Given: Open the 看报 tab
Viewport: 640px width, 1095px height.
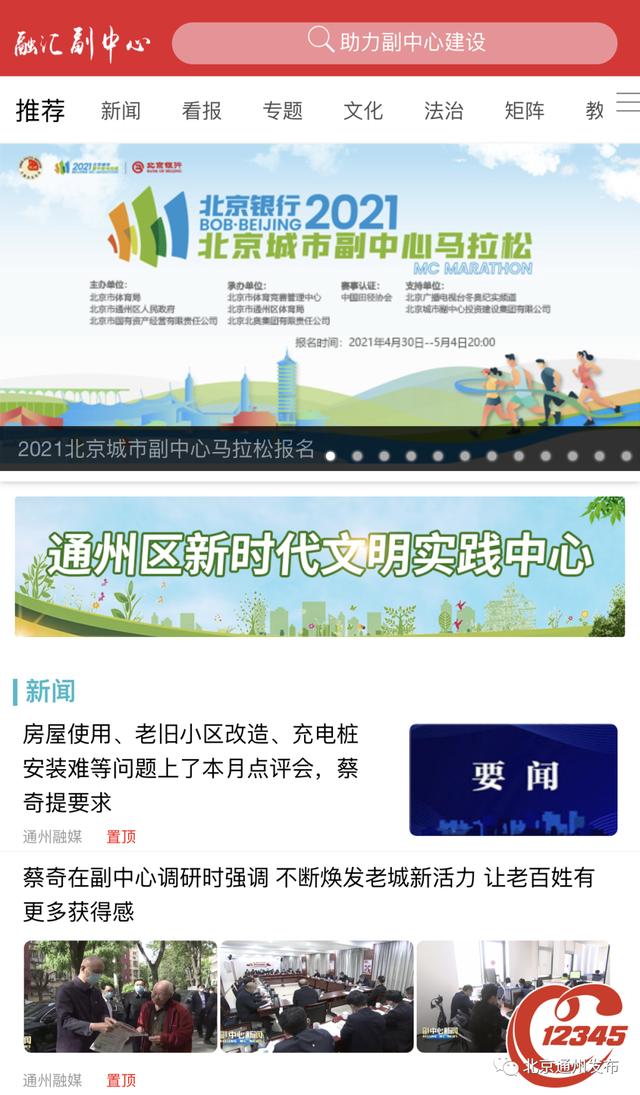Looking at the screenshot, I should [x=201, y=111].
